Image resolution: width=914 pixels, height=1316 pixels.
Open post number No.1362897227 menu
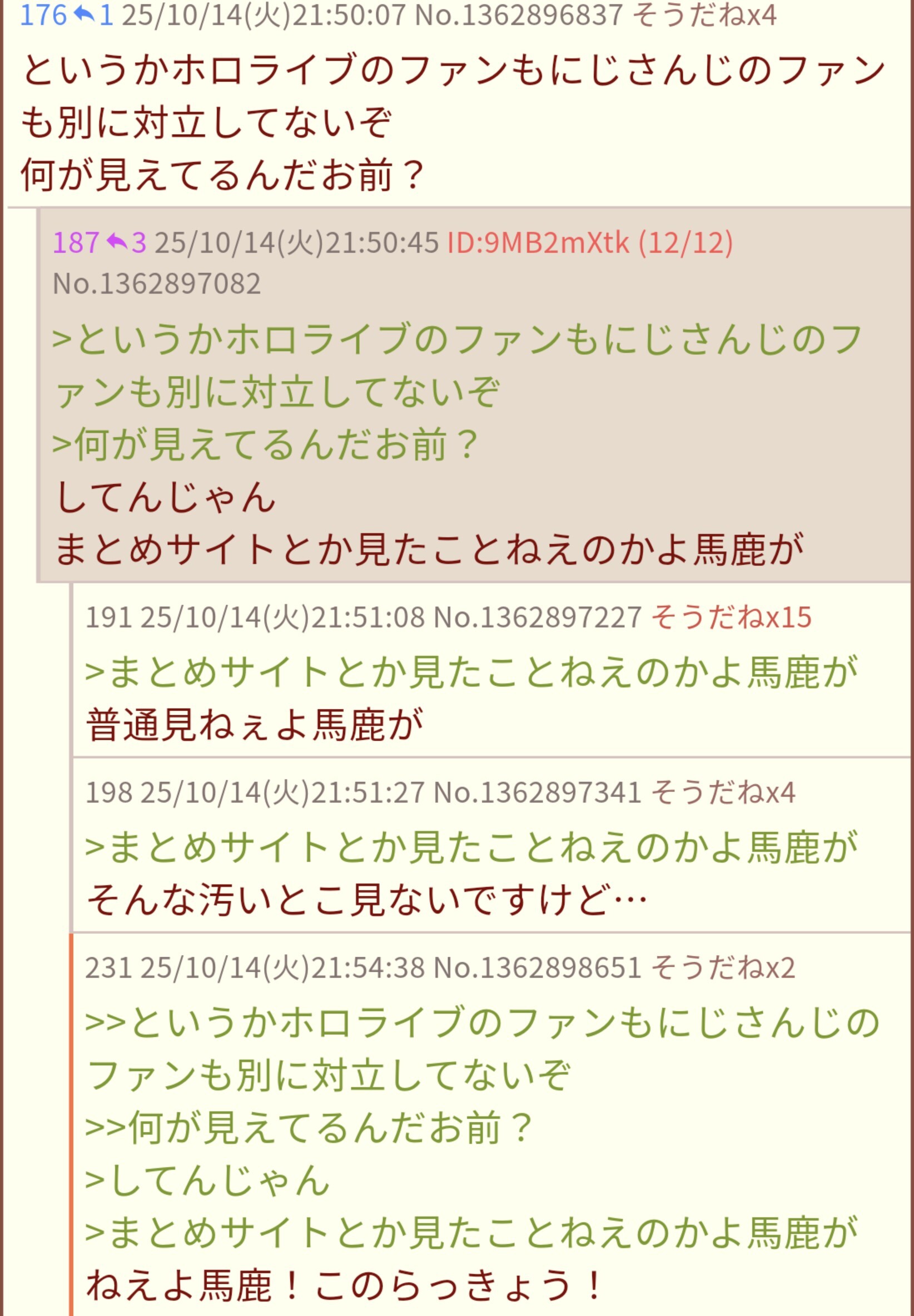click(537, 617)
